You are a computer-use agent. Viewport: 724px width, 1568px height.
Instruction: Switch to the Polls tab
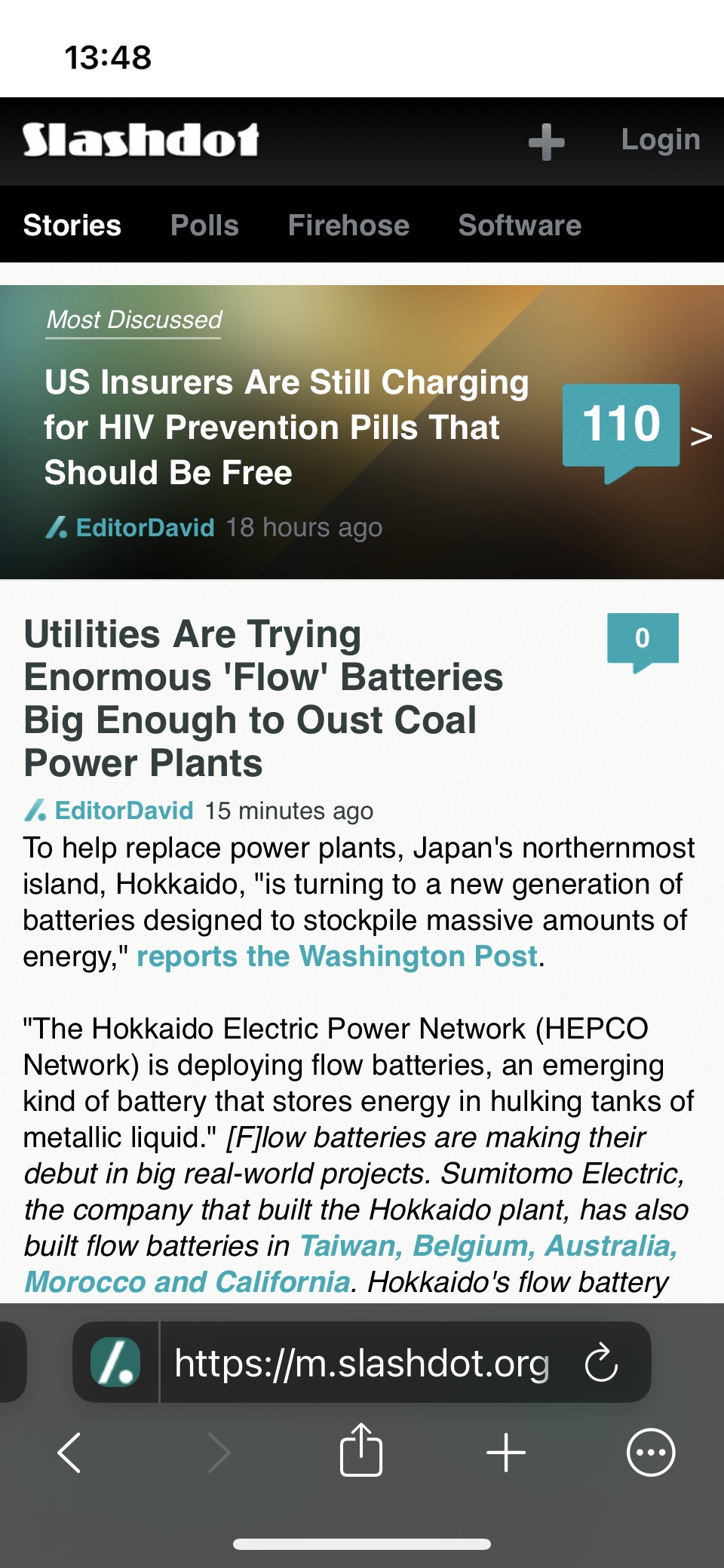(x=204, y=226)
